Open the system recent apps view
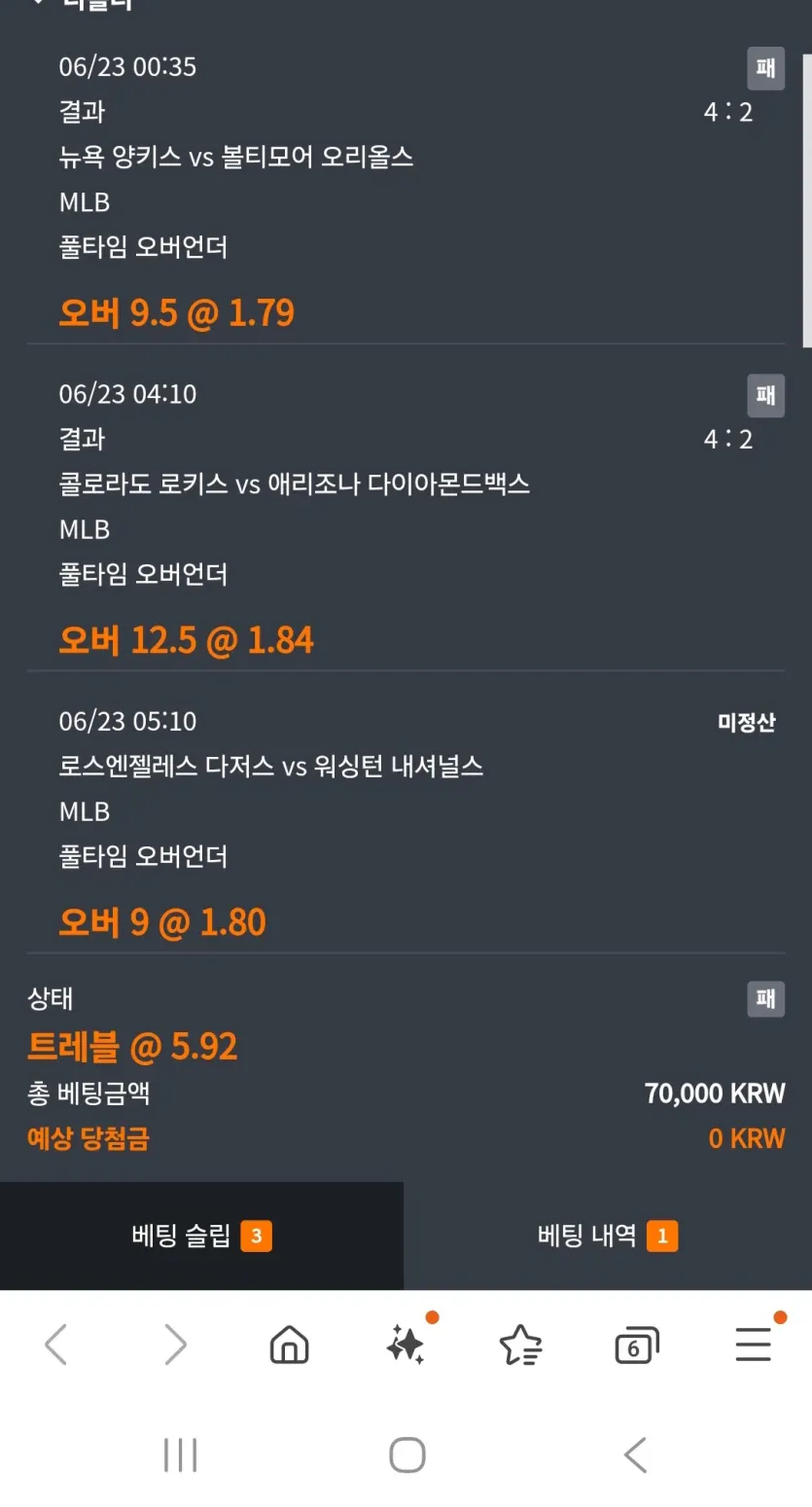The height and width of the screenshot is (1507, 812). [x=181, y=1455]
